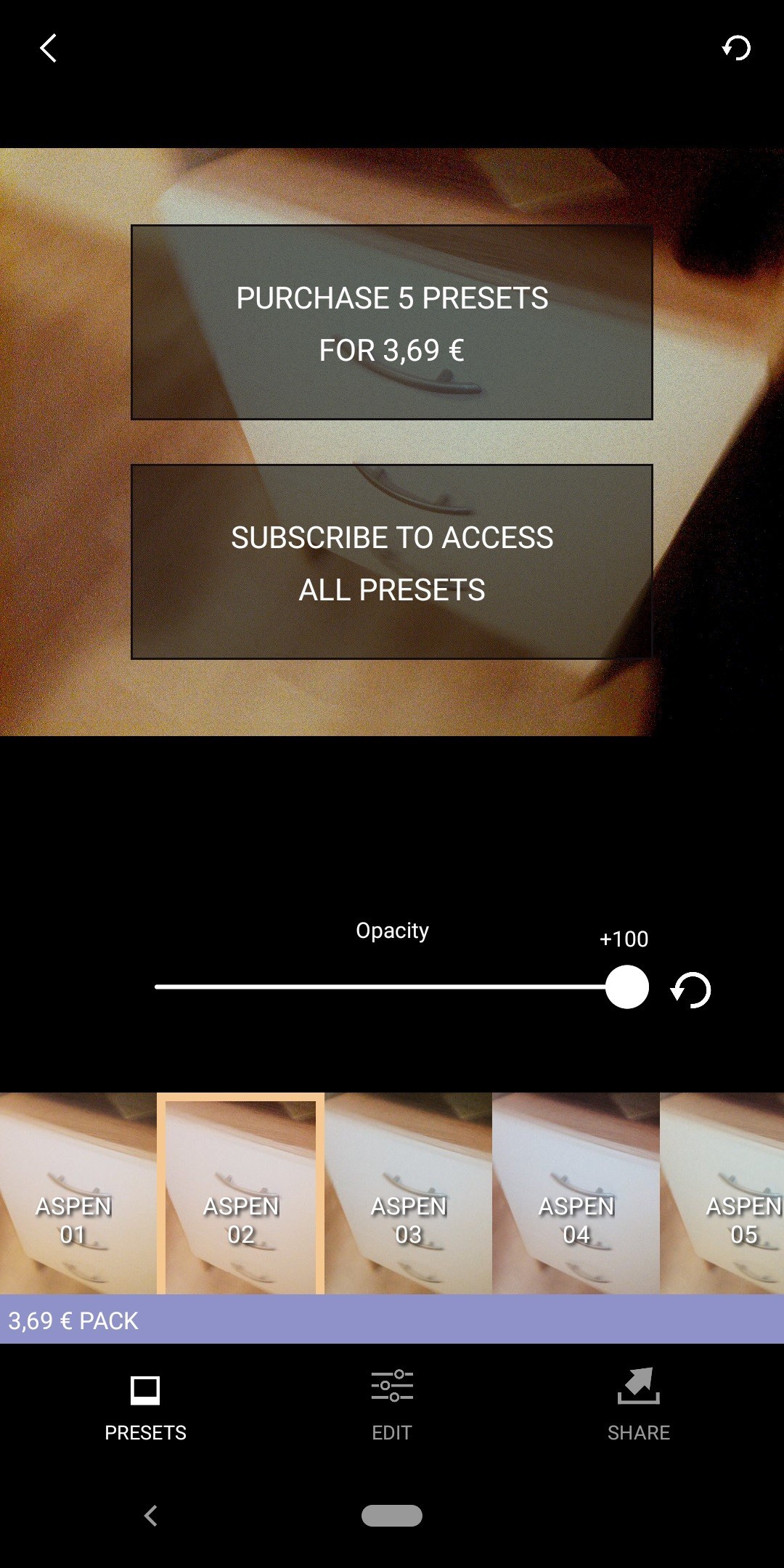This screenshot has height=1568, width=784.
Task: Pick the ASPEN 05 preset
Action: pyautogui.click(x=722, y=1193)
